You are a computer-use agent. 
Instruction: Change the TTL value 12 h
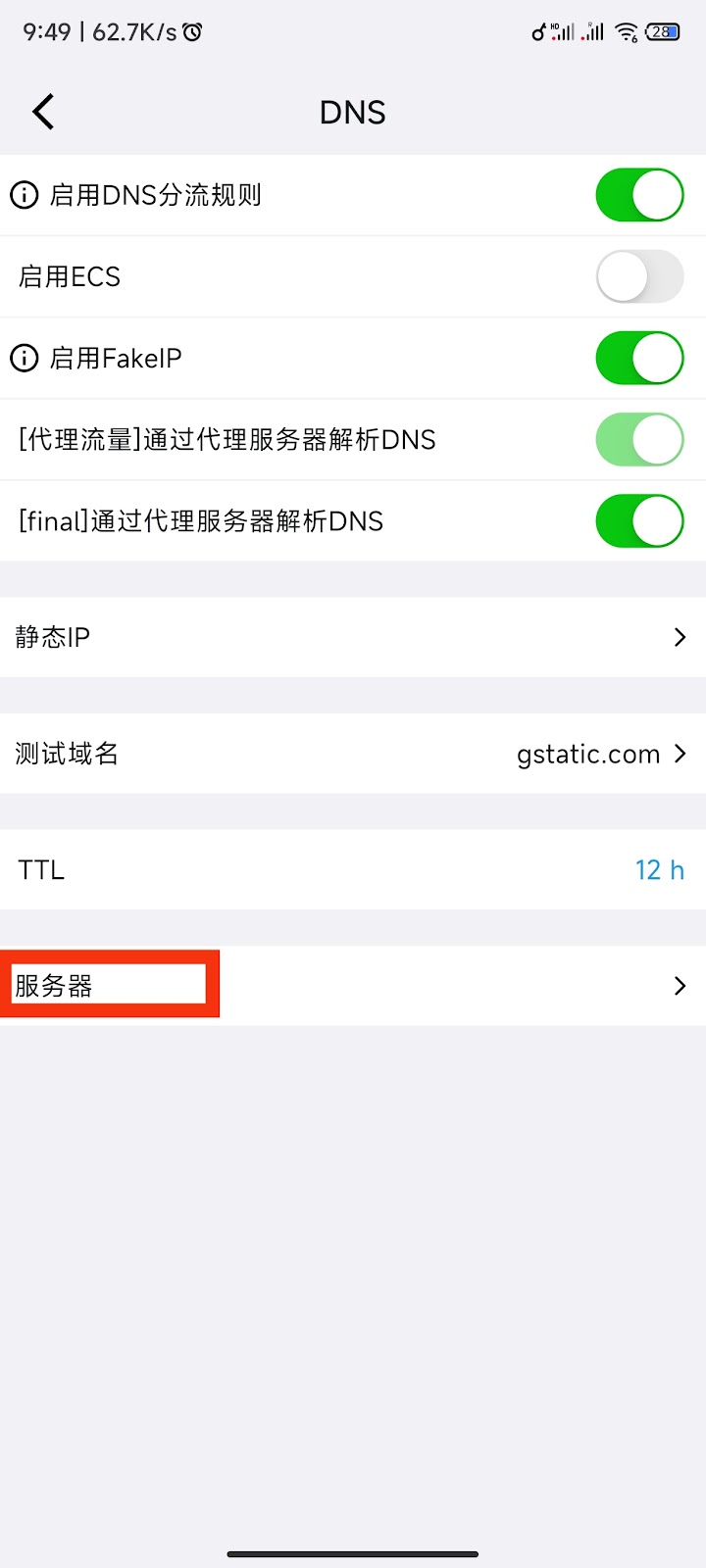coord(659,870)
